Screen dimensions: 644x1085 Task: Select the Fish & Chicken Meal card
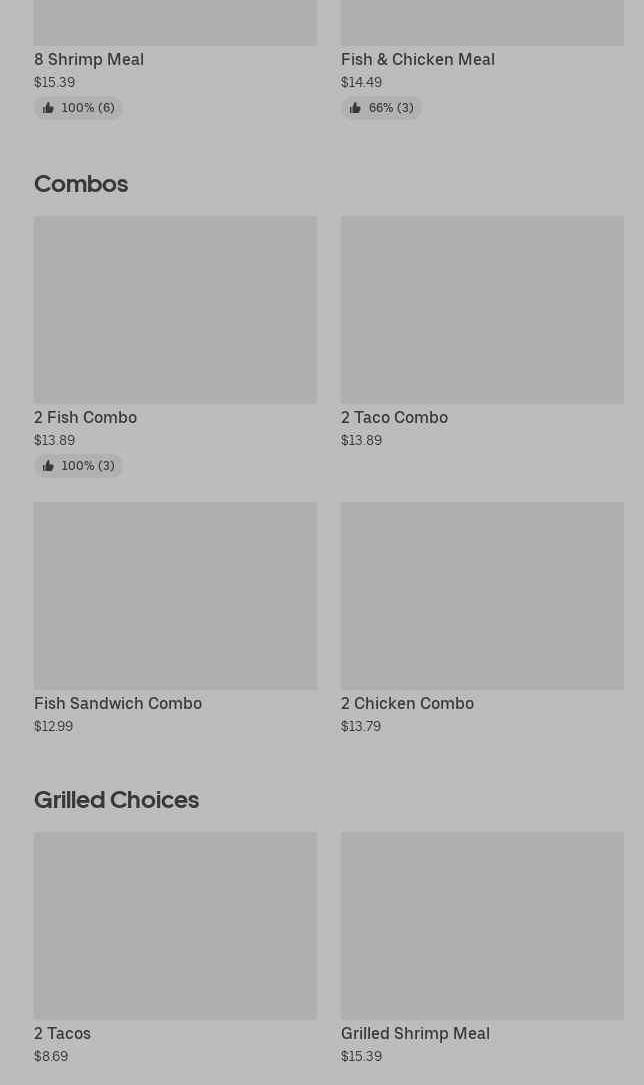point(417,59)
